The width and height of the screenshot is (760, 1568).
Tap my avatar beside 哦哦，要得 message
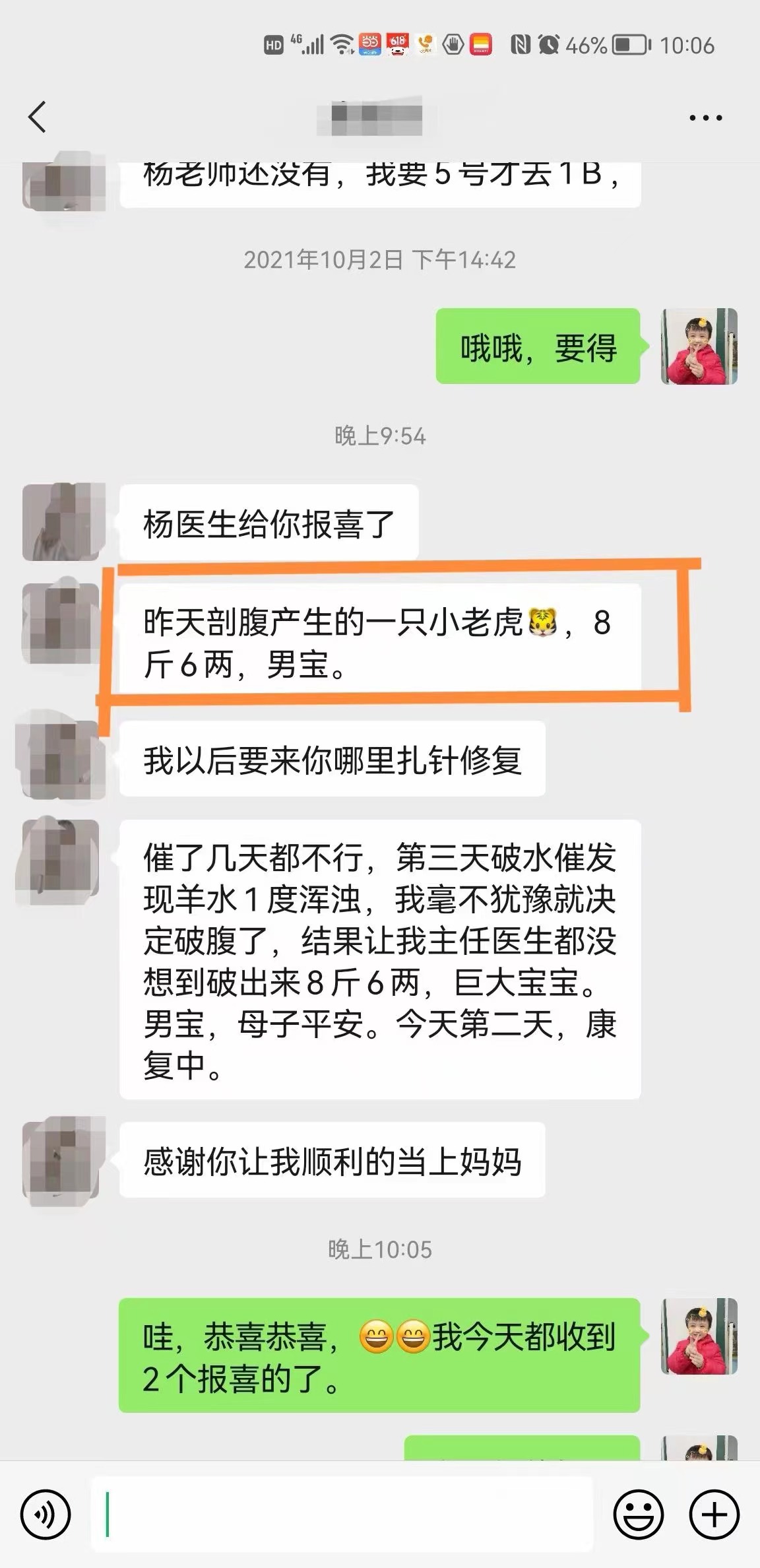click(x=699, y=346)
